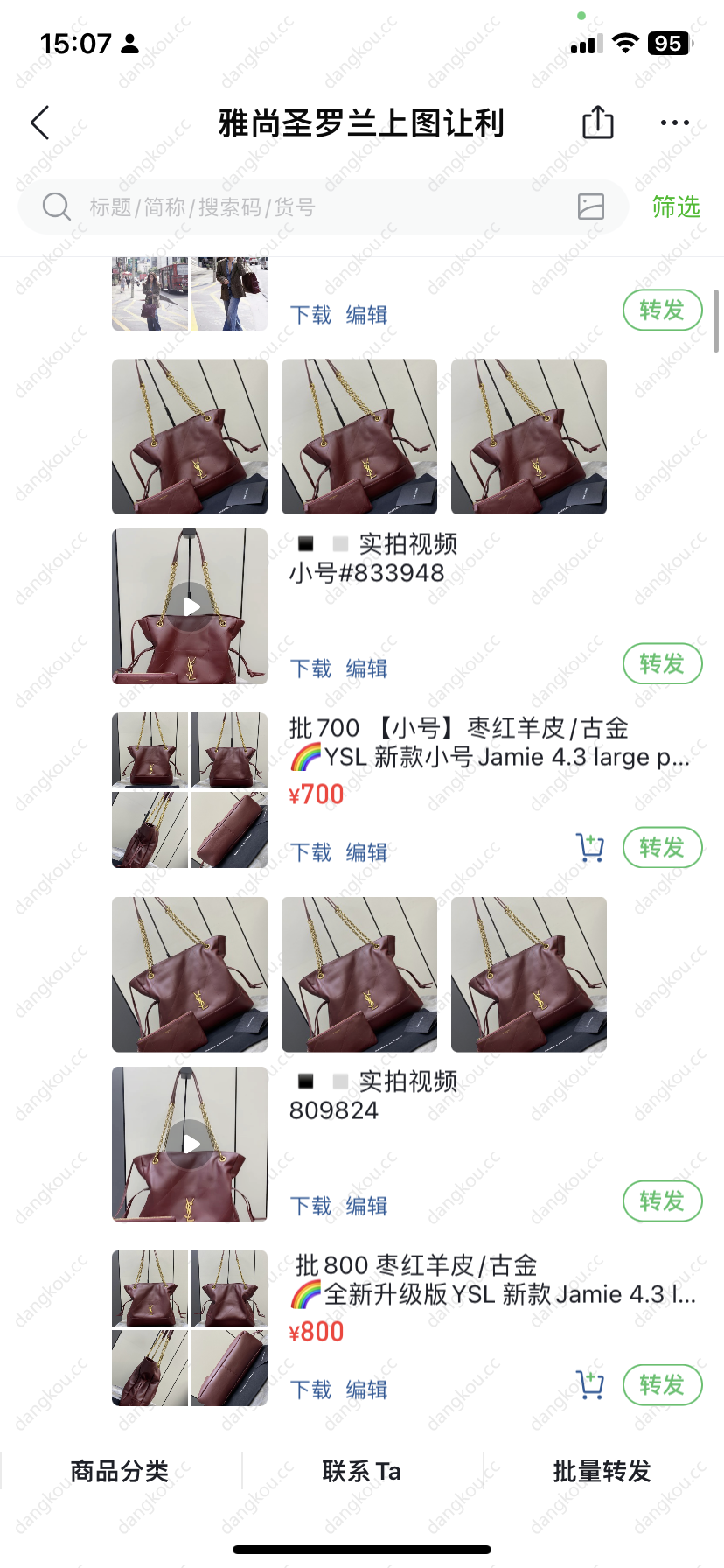This screenshot has height=1568, width=724.
Task: Add the ¥800 bag to cart
Action: pos(590,1385)
